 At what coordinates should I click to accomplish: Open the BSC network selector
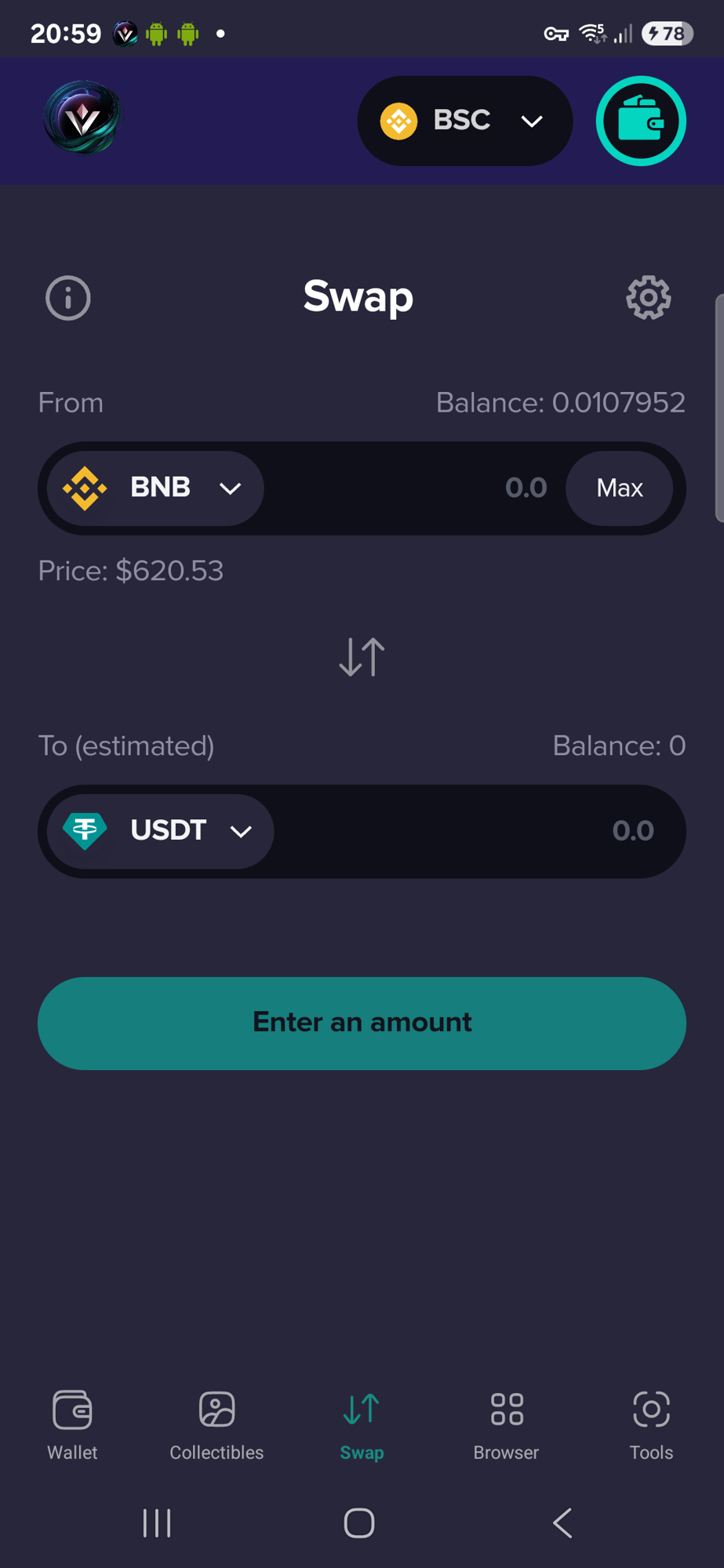tap(464, 121)
